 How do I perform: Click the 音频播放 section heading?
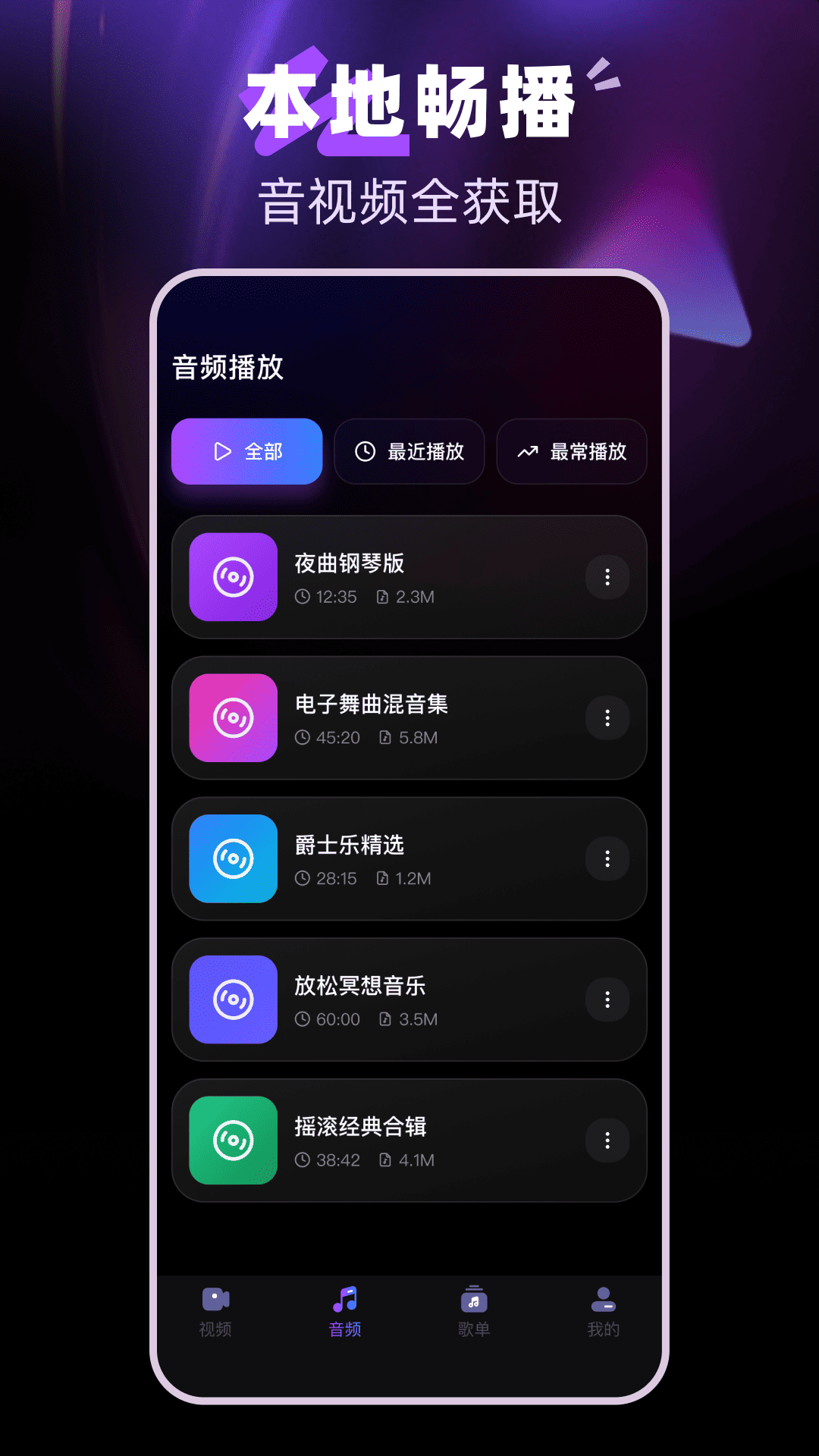click(x=227, y=366)
